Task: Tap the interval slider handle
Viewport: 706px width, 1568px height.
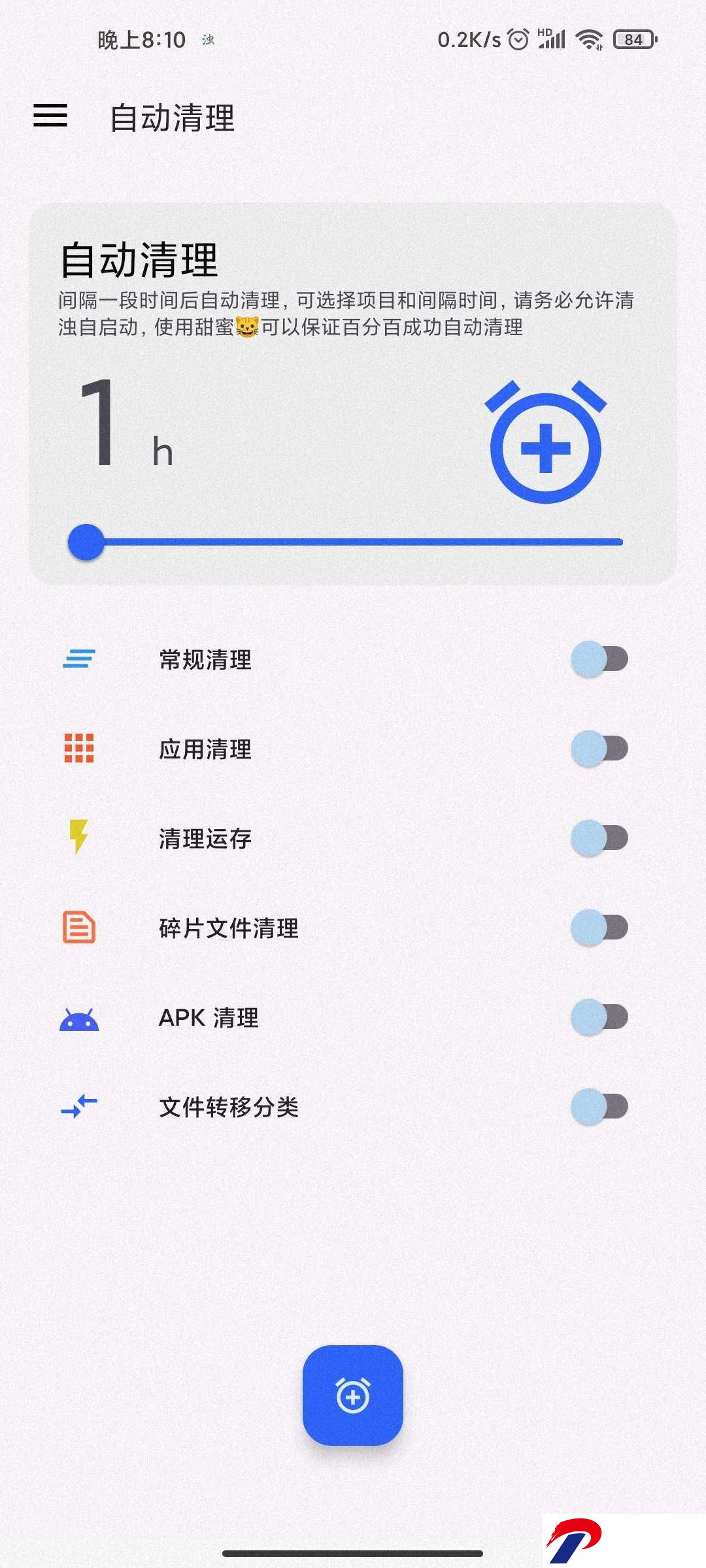Action: tap(86, 542)
